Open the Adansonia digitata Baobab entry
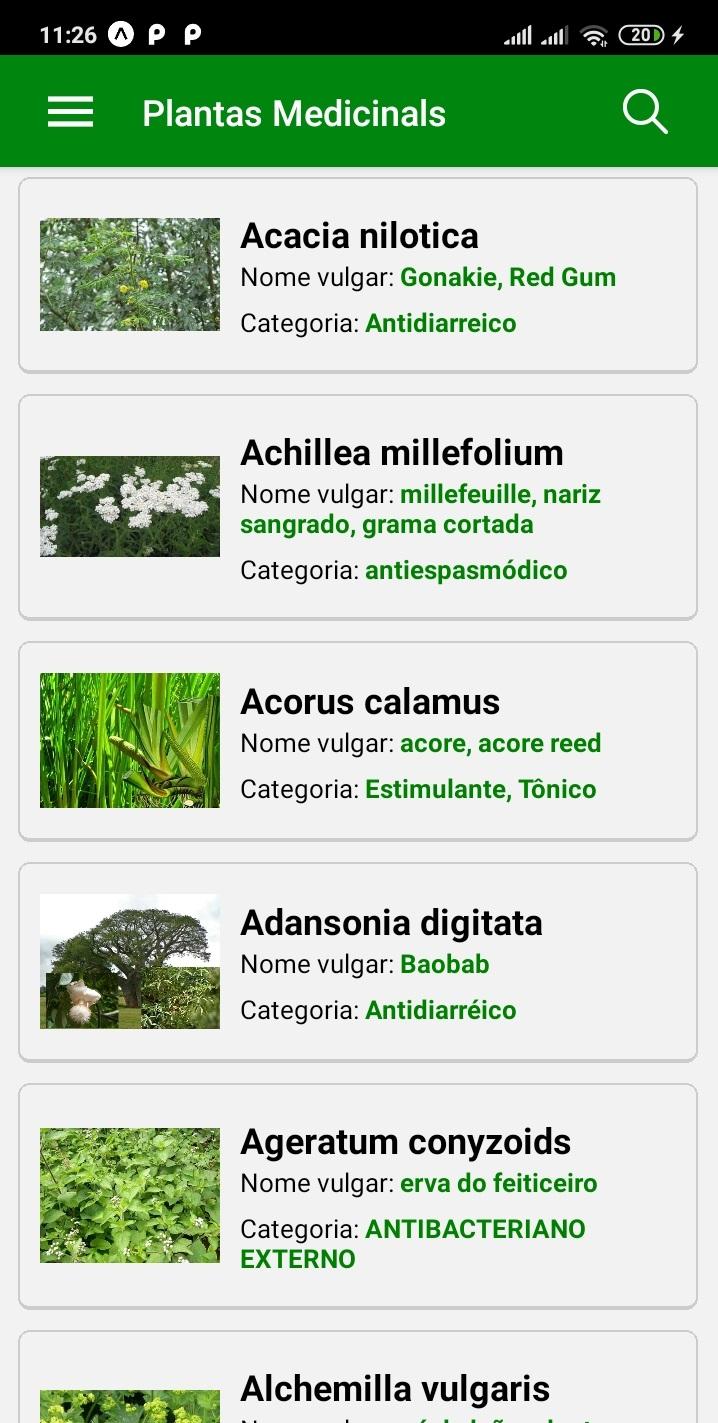 (x=358, y=962)
